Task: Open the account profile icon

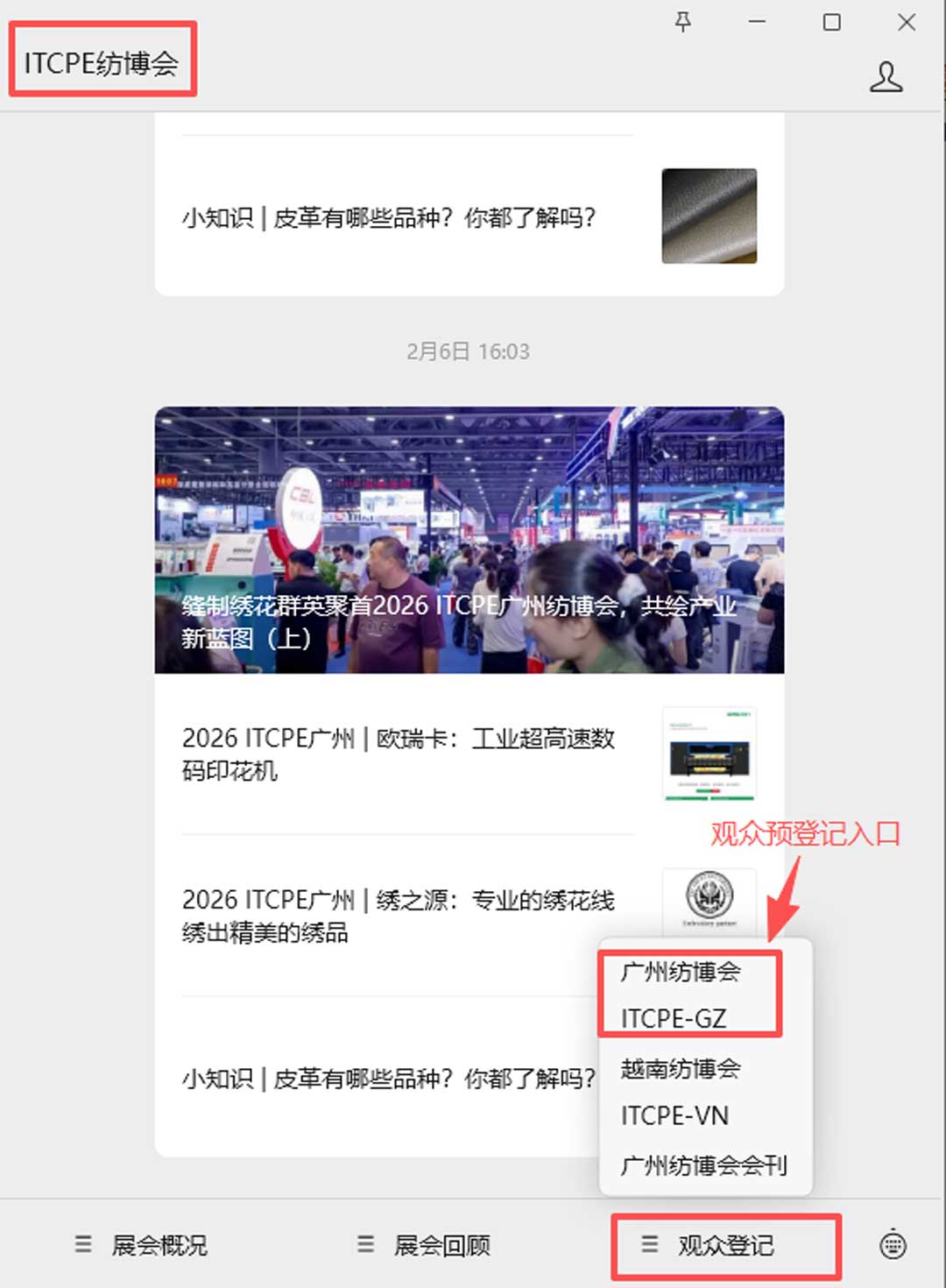Action: pyautogui.click(x=886, y=77)
